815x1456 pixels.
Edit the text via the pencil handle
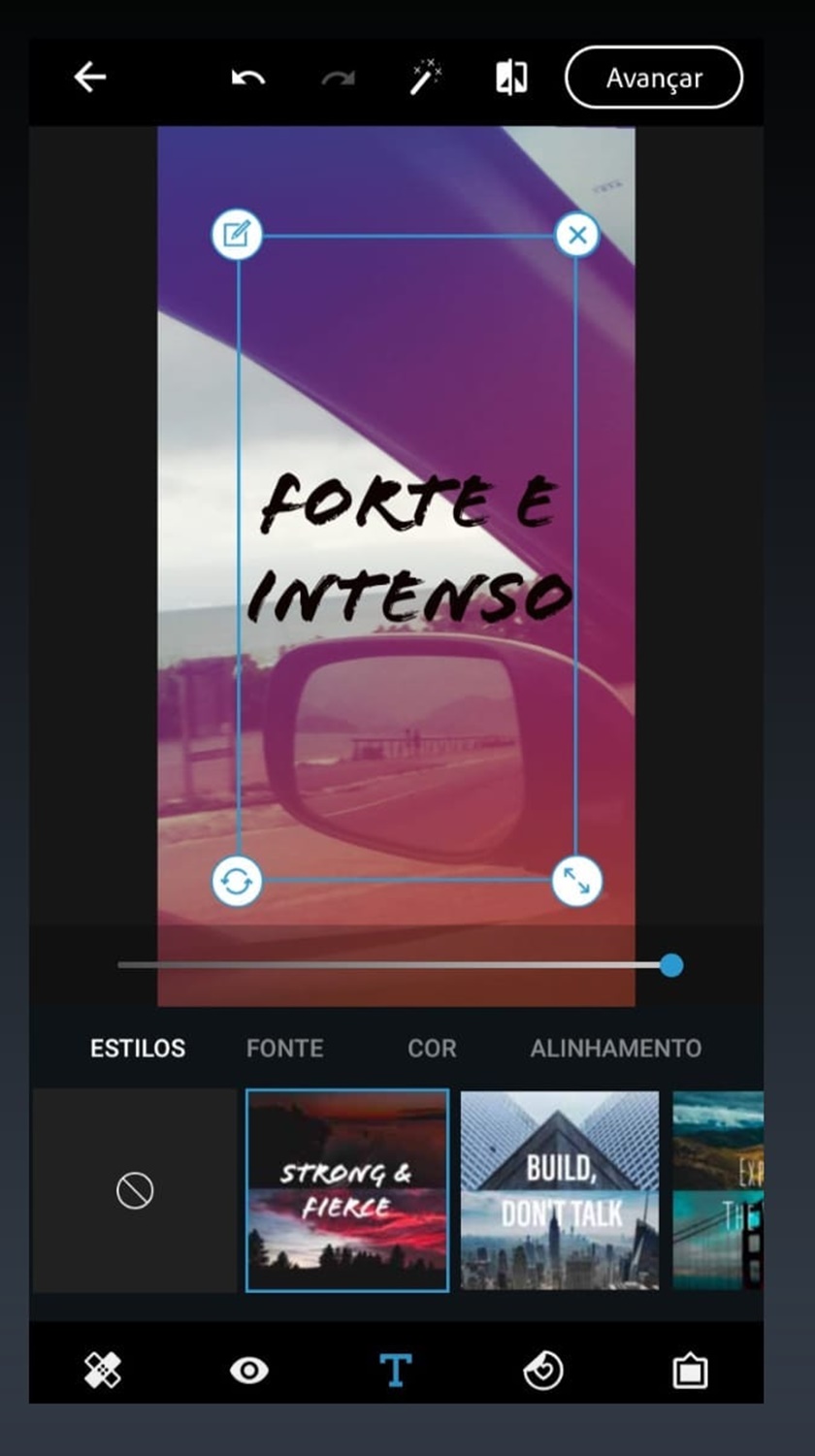coord(237,234)
